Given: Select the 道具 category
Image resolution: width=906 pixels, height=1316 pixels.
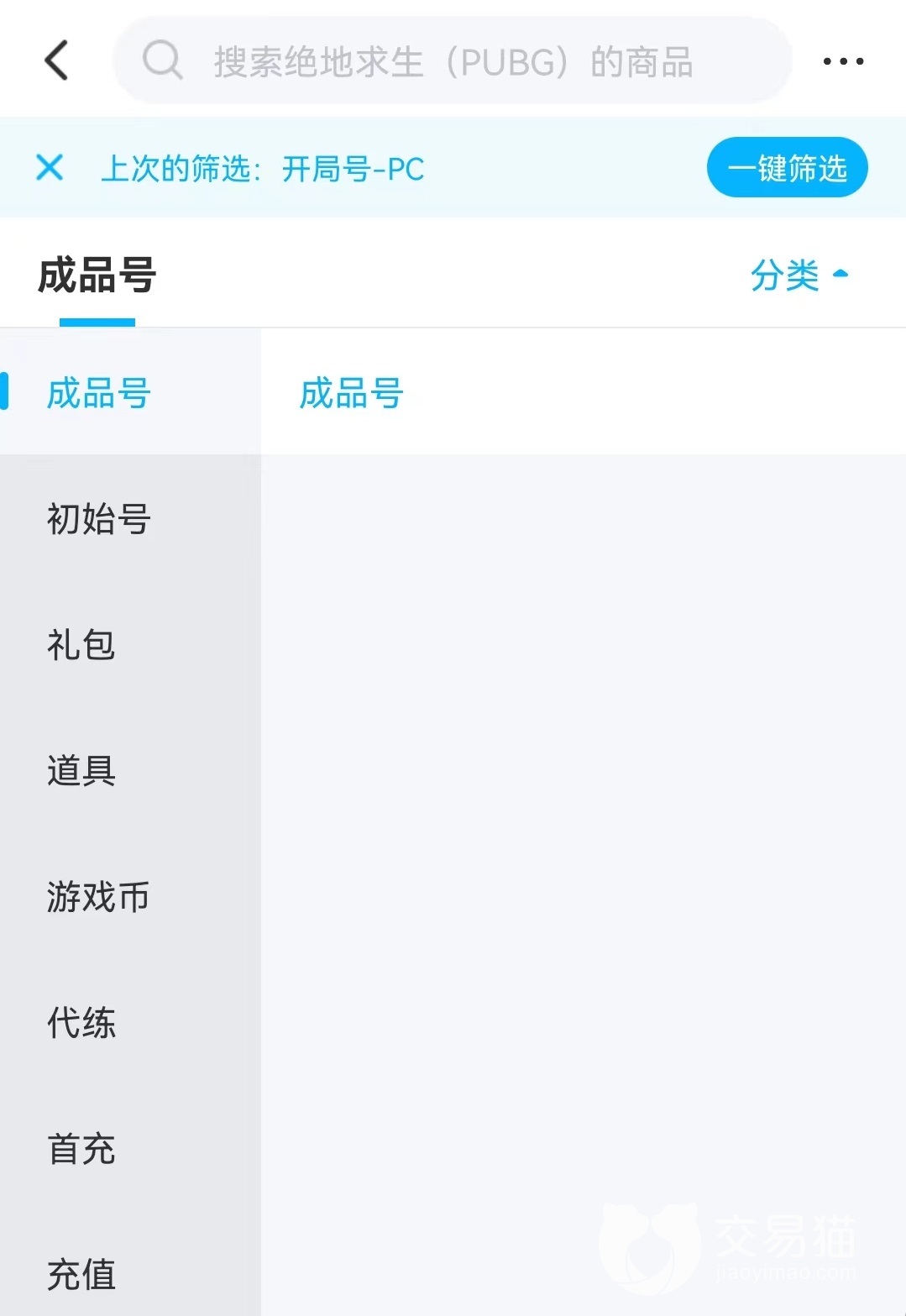Looking at the screenshot, I should click(x=81, y=770).
